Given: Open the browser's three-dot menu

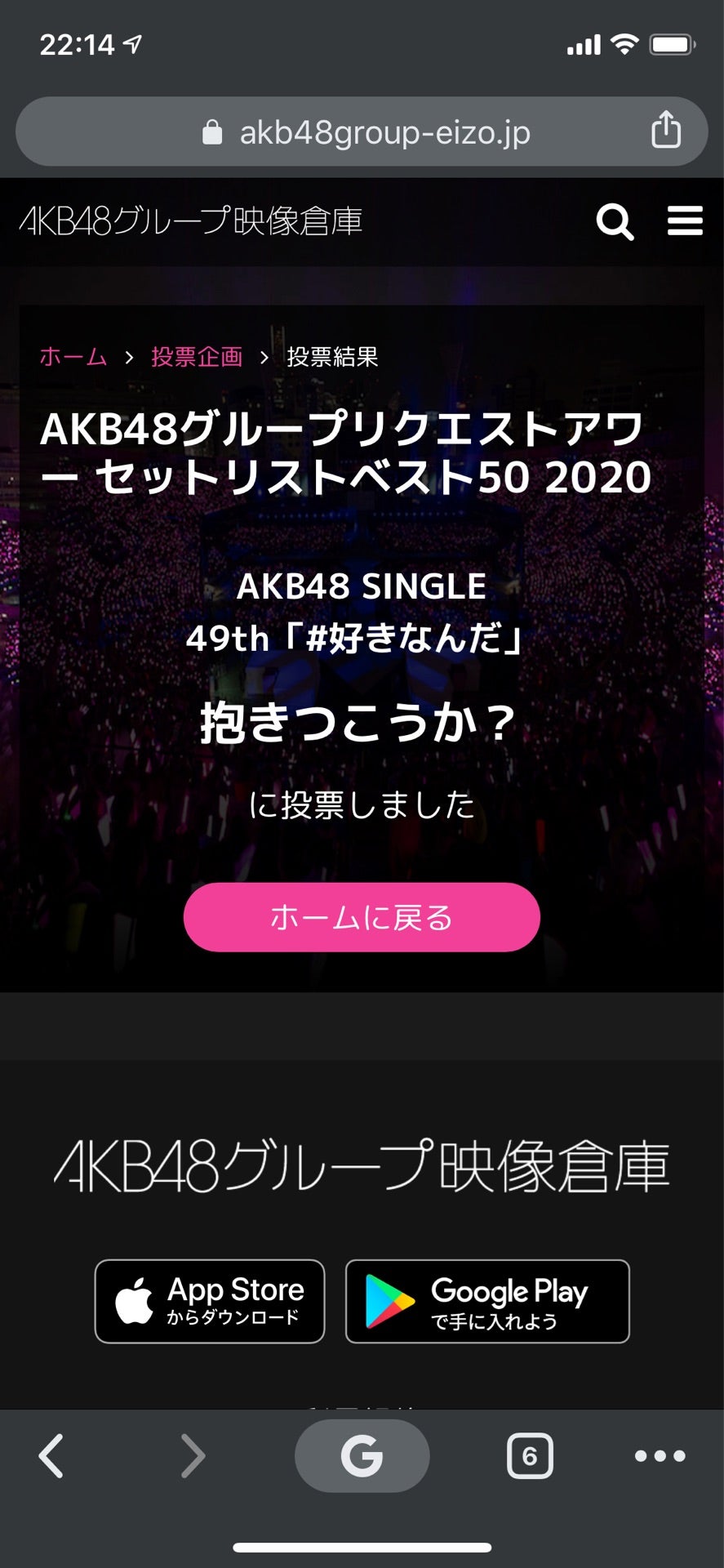Looking at the screenshot, I should coord(660,1455).
